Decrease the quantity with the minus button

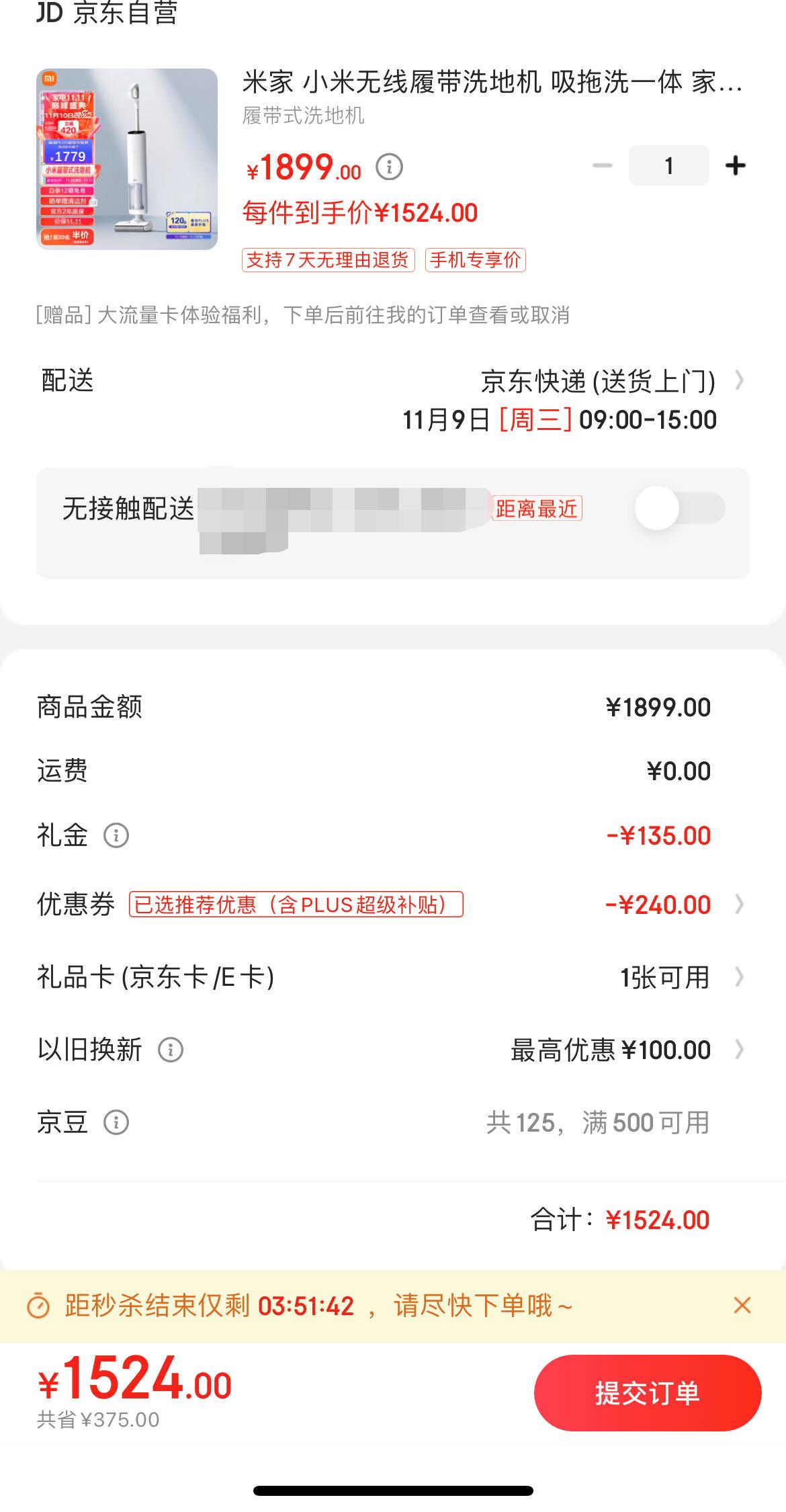click(603, 165)
